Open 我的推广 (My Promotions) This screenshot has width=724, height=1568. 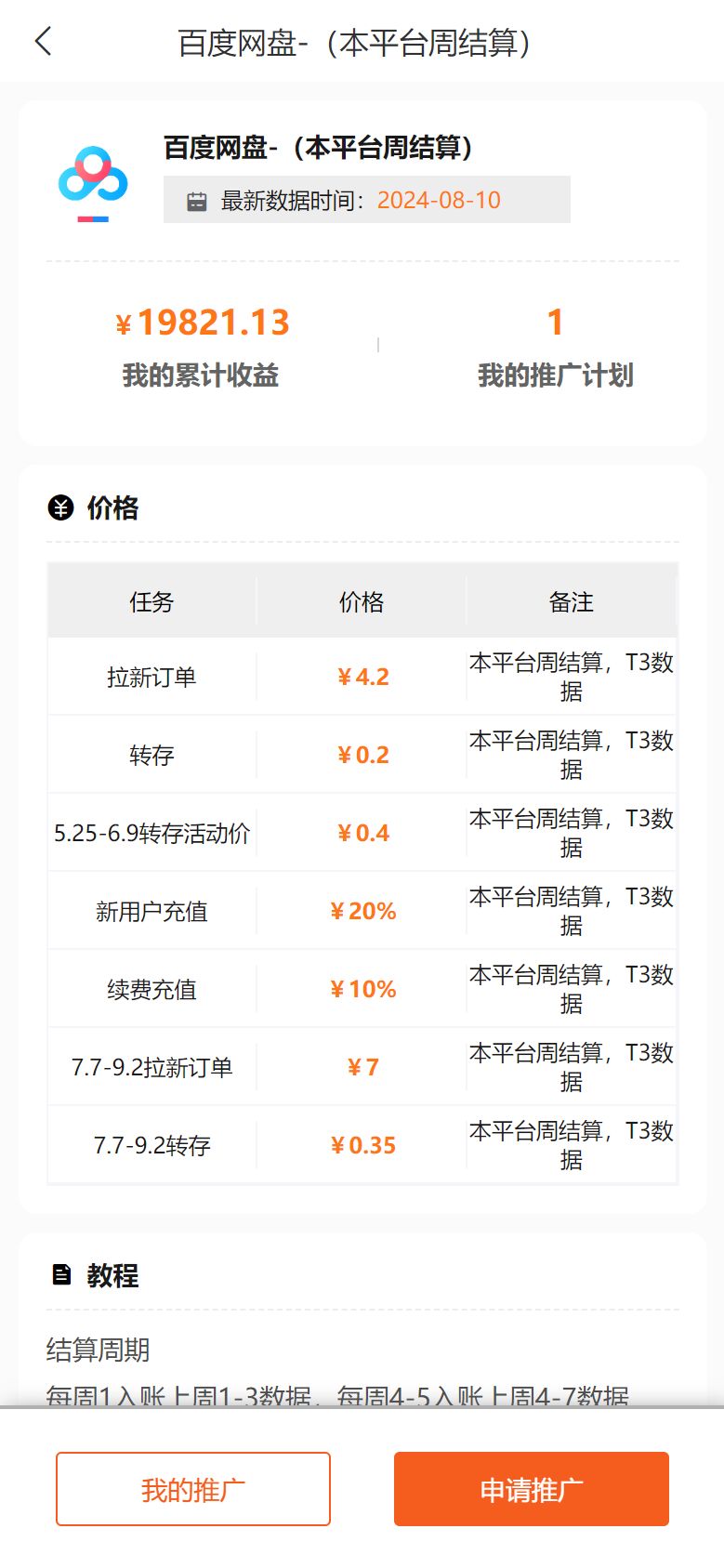coord(193,1489)
